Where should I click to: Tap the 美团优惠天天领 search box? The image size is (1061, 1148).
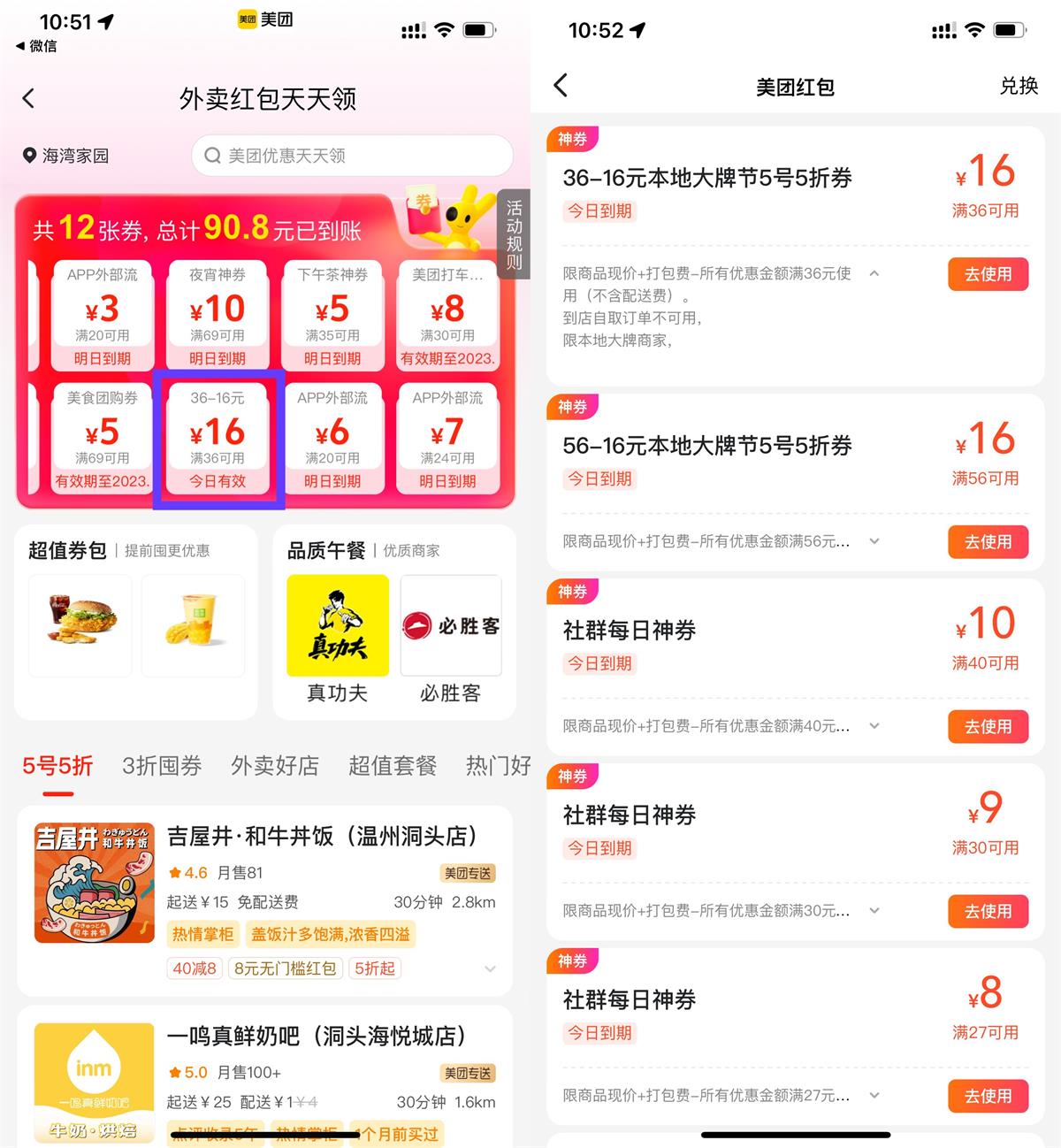(352, 156)
